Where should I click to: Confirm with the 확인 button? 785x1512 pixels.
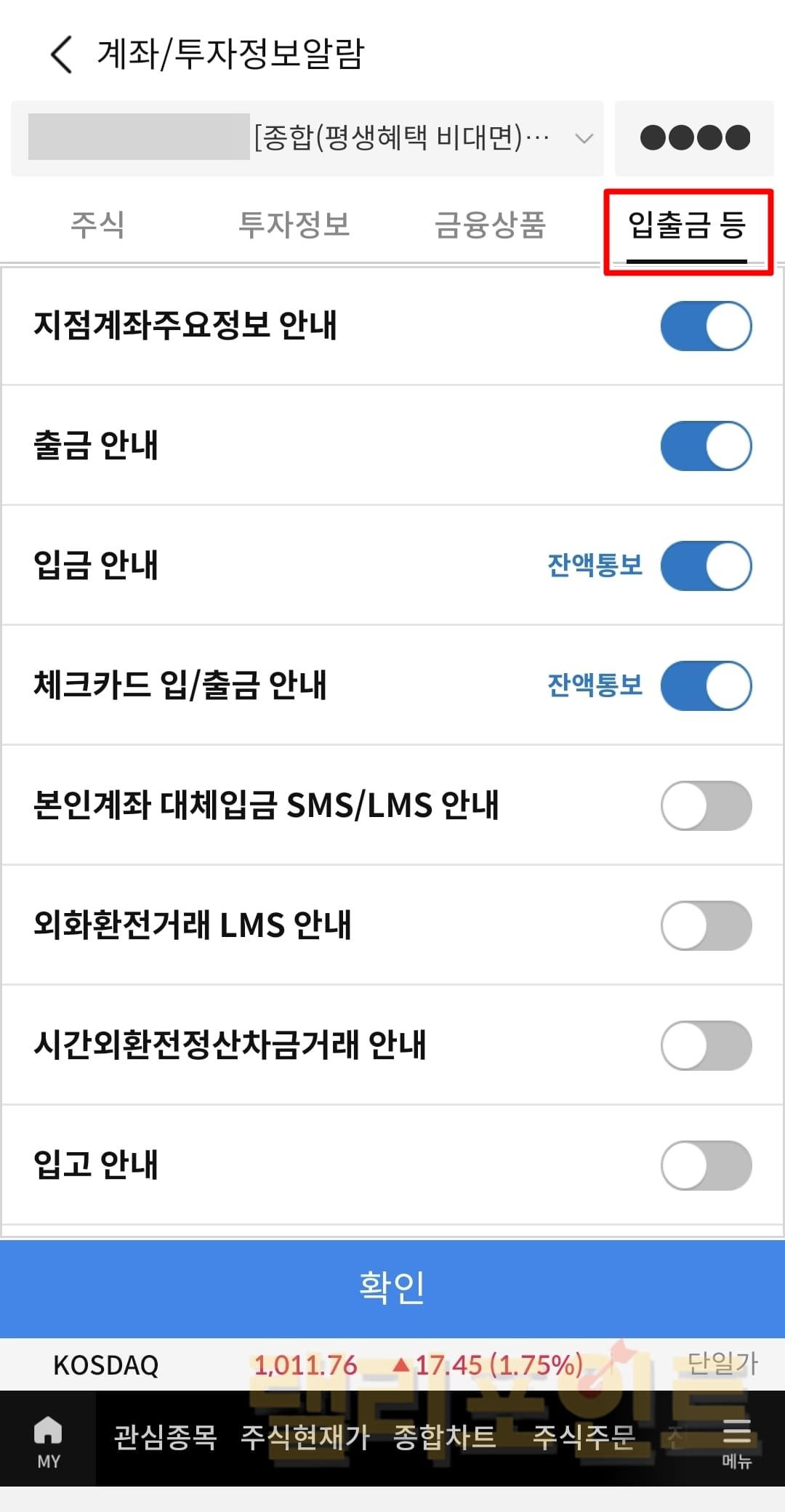pos(392,1288)
